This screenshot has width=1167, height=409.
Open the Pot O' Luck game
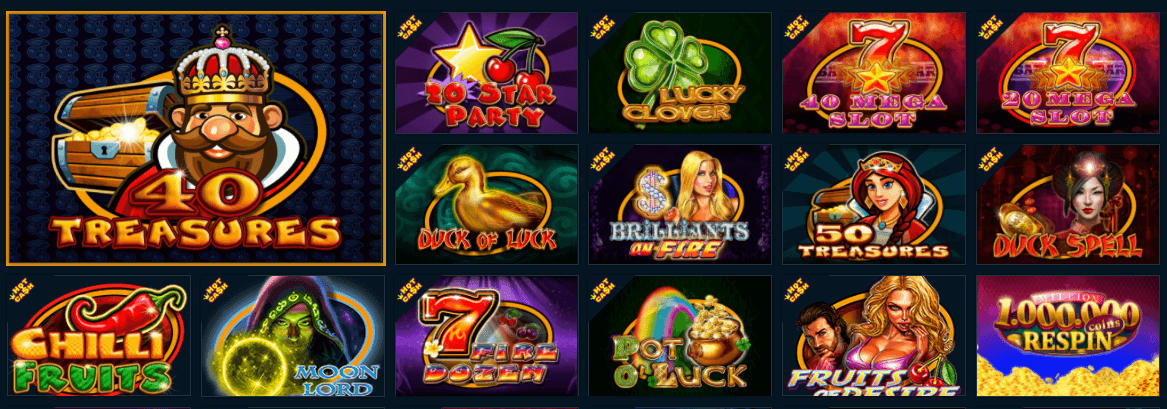(x=680, y=336)
